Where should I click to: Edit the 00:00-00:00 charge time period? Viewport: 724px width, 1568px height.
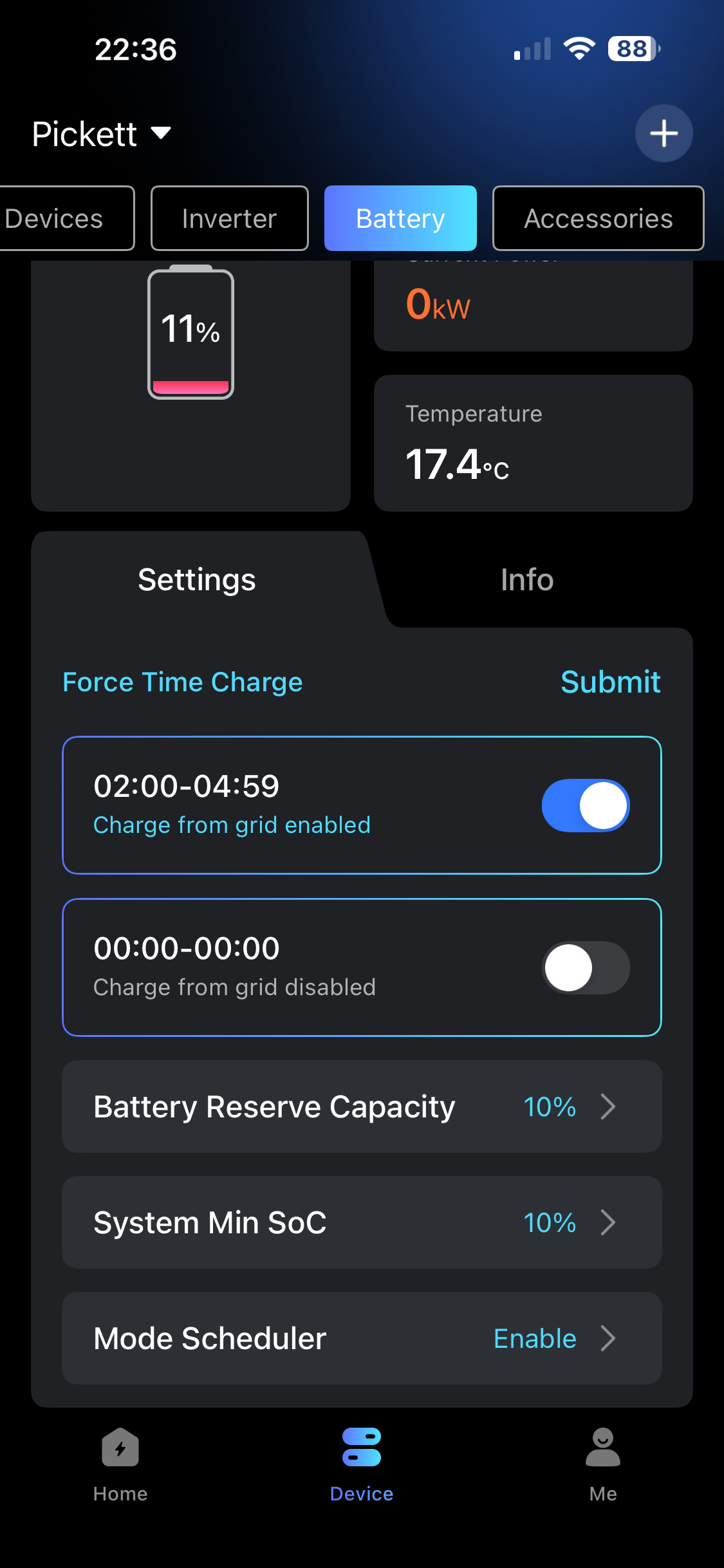tap(187, 948)
